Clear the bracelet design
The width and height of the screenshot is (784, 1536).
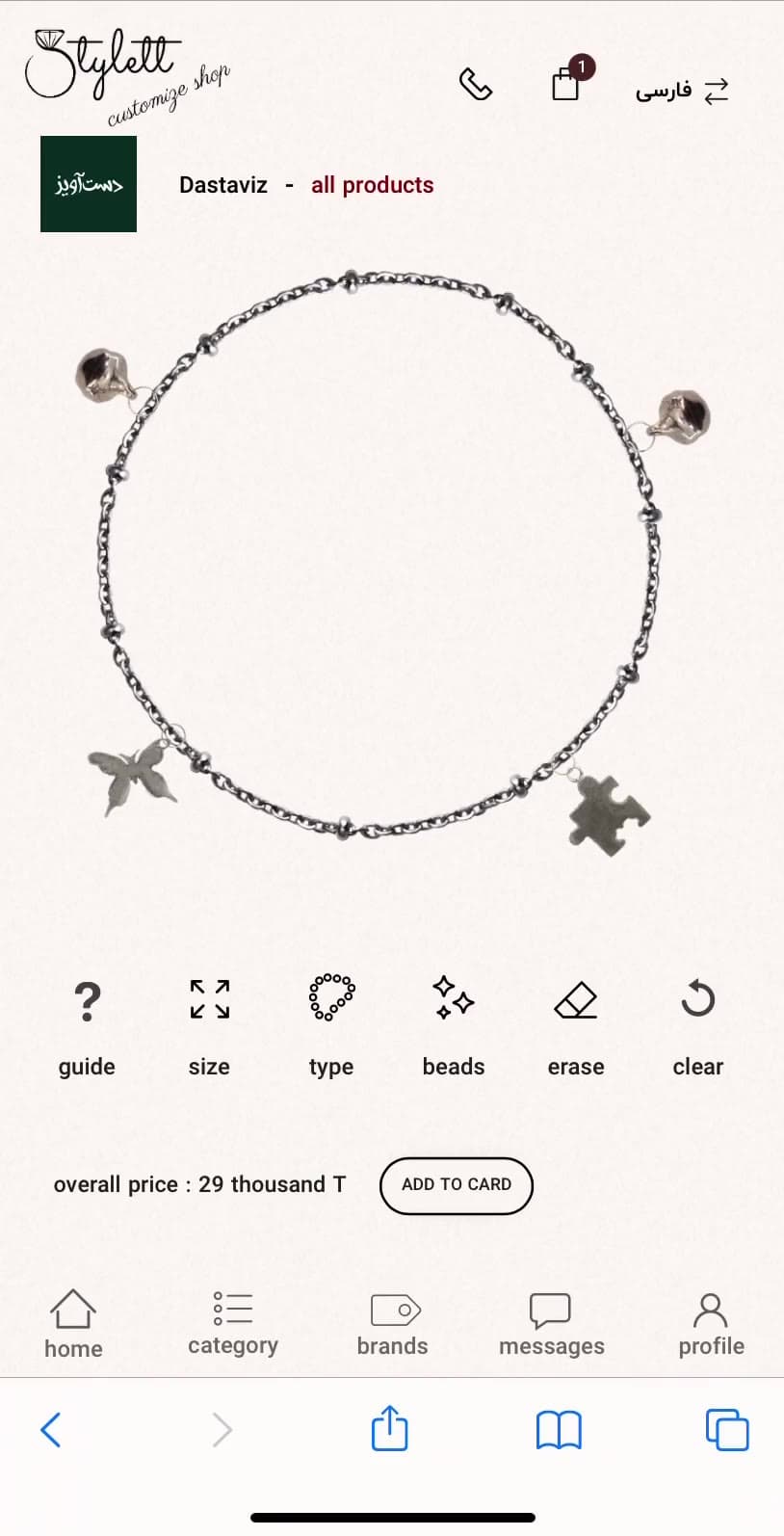point(698,1028)
